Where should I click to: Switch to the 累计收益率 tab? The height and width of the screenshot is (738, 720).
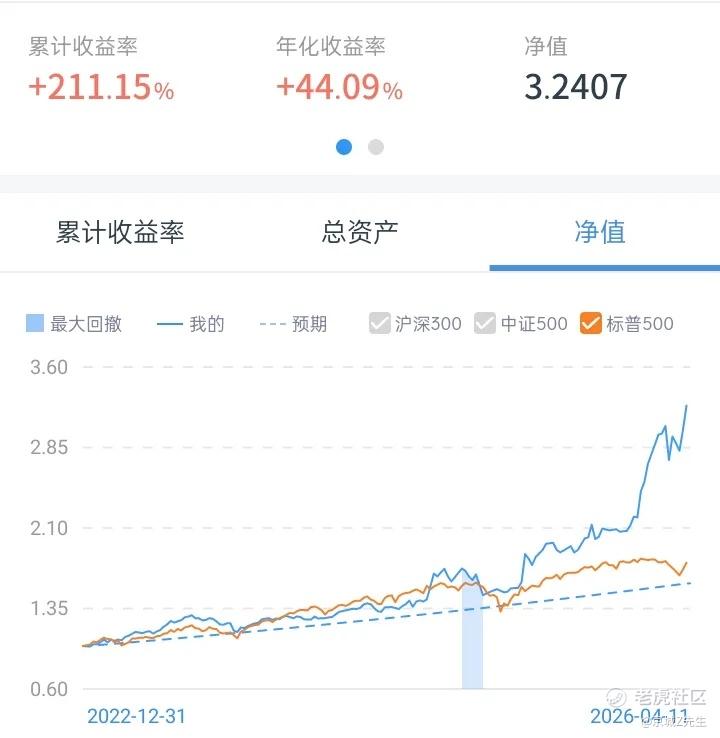coord(120,232)
